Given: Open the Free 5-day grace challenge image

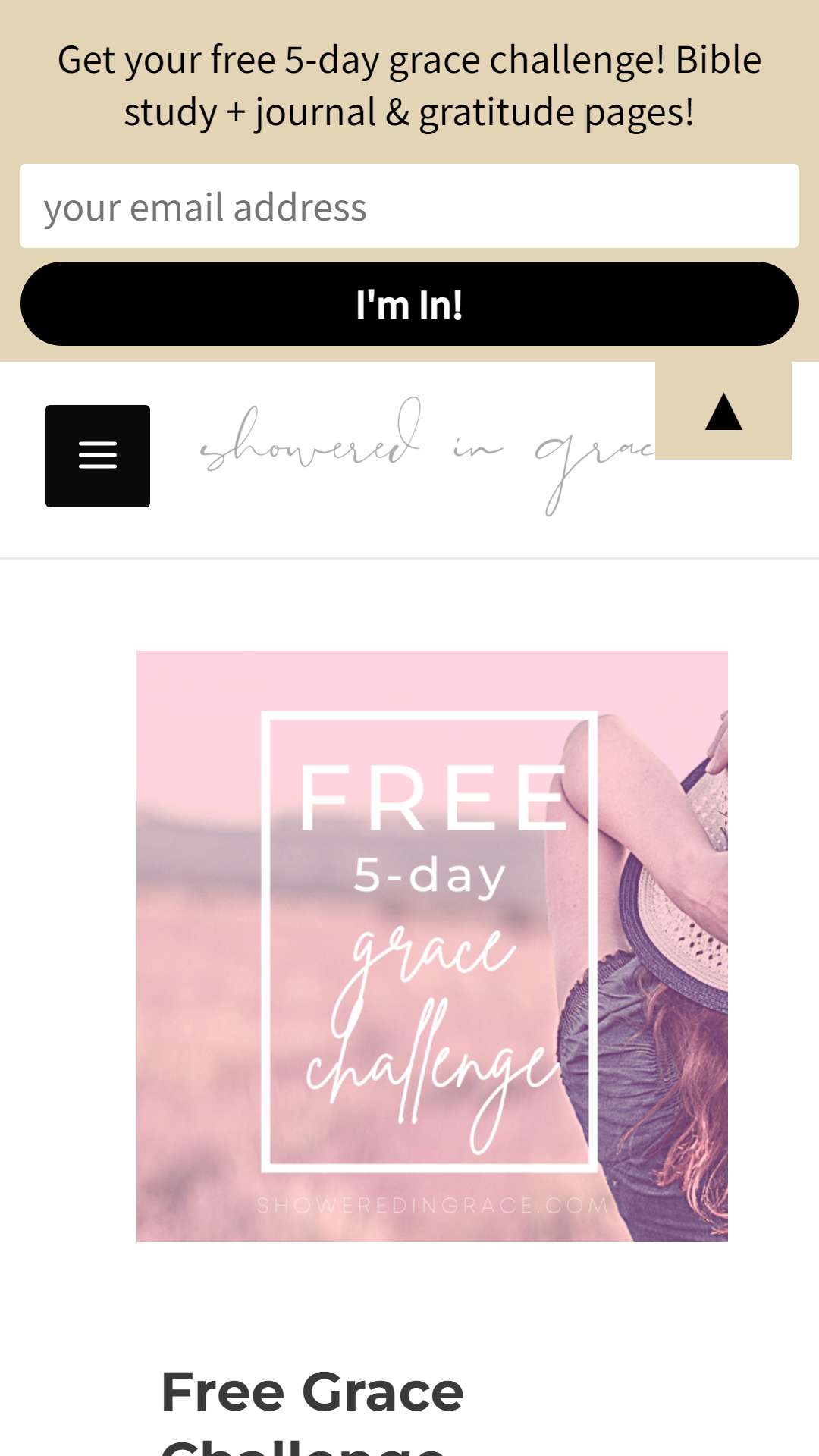Looking at the screenshot, I should point(432,946).
